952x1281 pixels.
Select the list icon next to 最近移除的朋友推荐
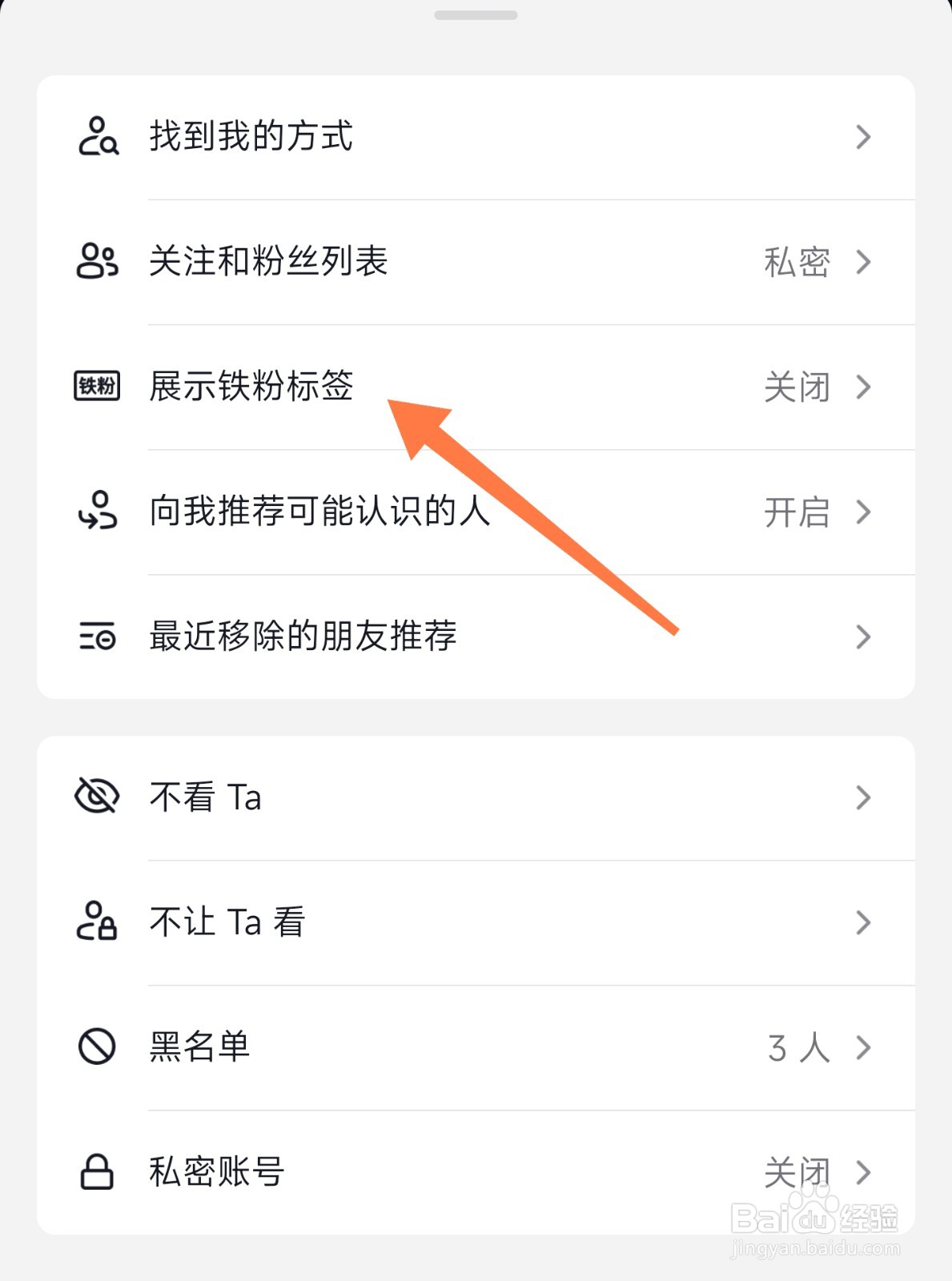pos(98,637)
